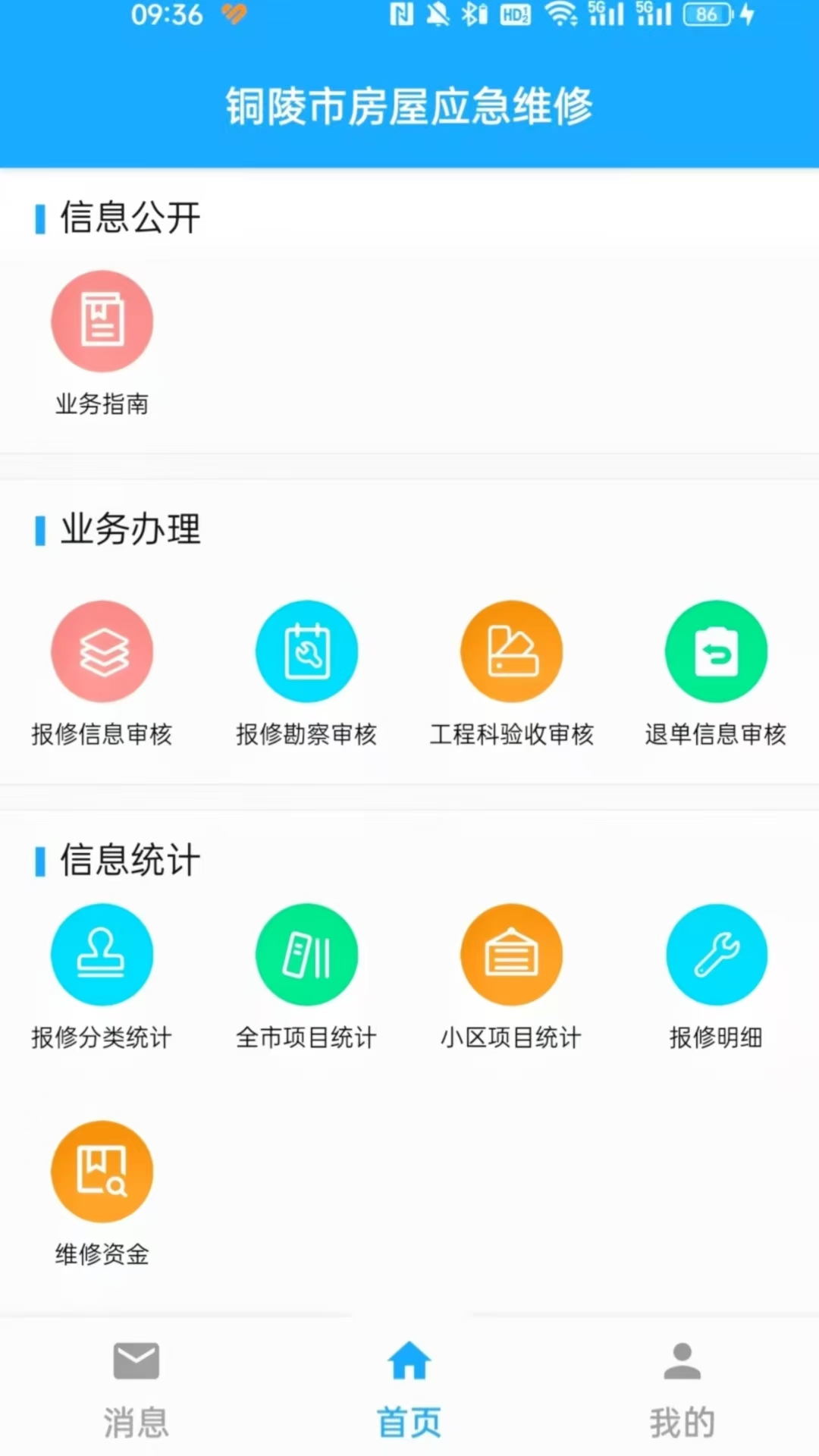Screen dimensions: 819x1456
Task: Open 报修明细 wrench icon
Action: (717, 955)
